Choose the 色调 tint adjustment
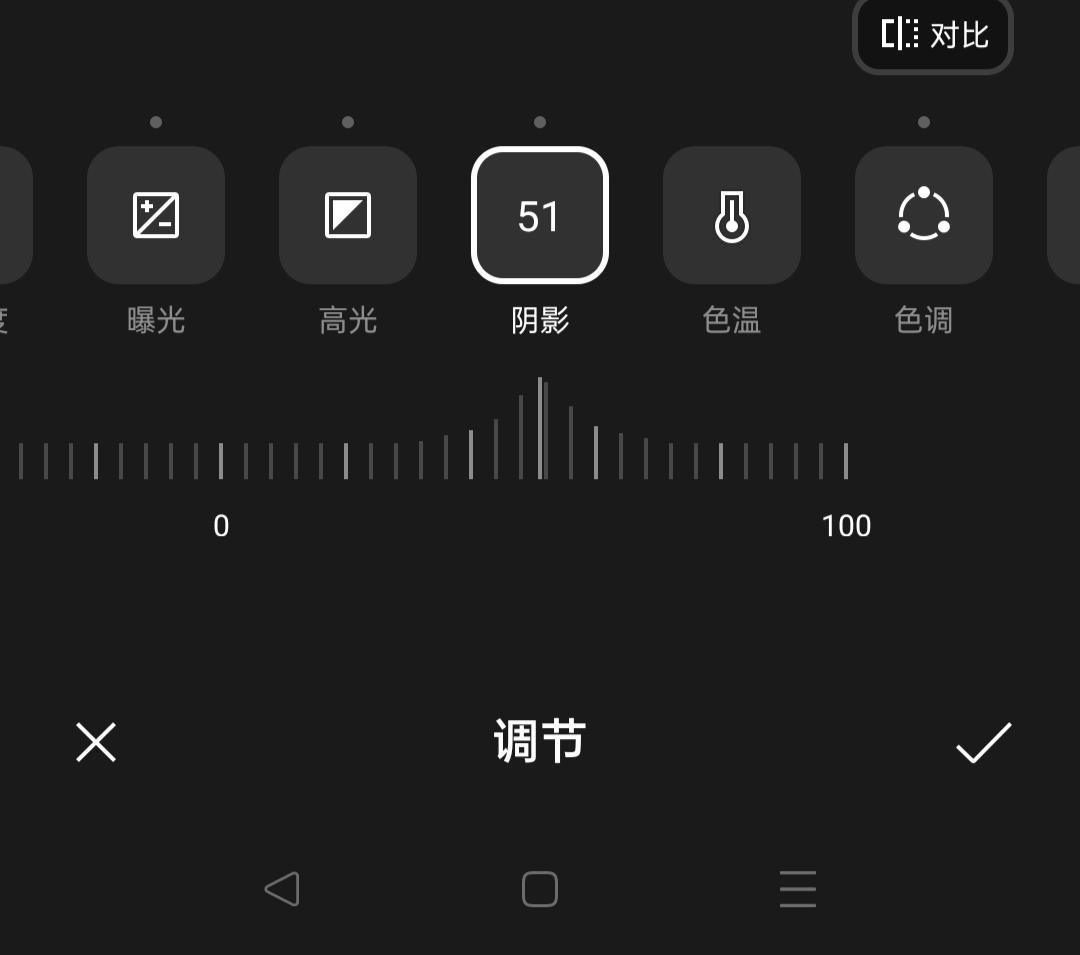1080x955 pixels. coord(924,215)
